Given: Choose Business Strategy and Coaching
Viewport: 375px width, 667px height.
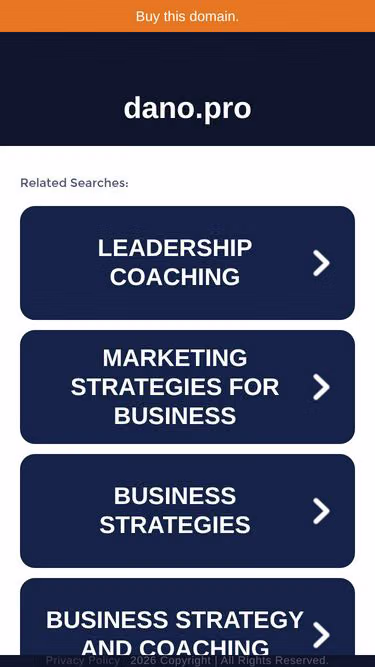Looking at the screenshot, I should click(x=188, y=617).
